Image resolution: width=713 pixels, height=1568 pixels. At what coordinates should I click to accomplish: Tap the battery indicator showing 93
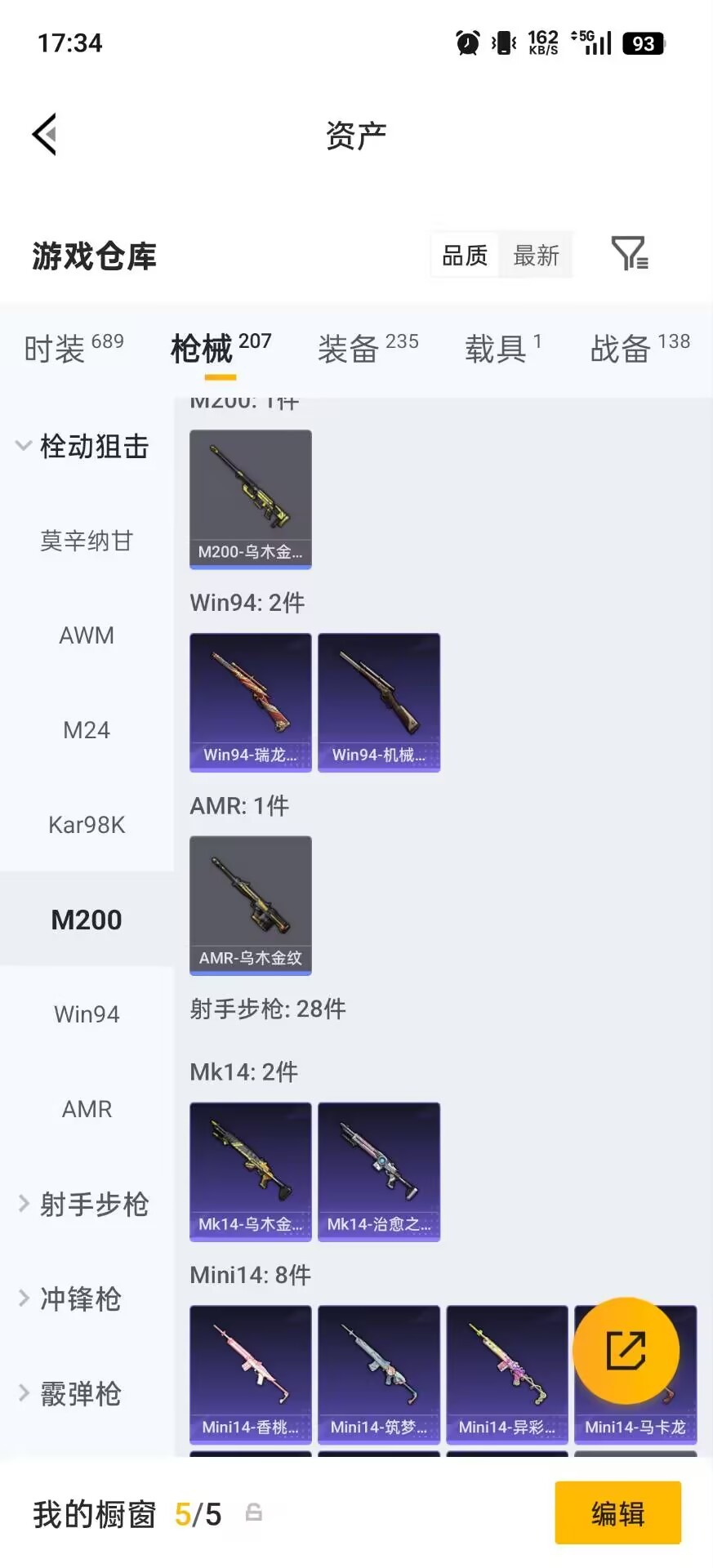point(644,42)
